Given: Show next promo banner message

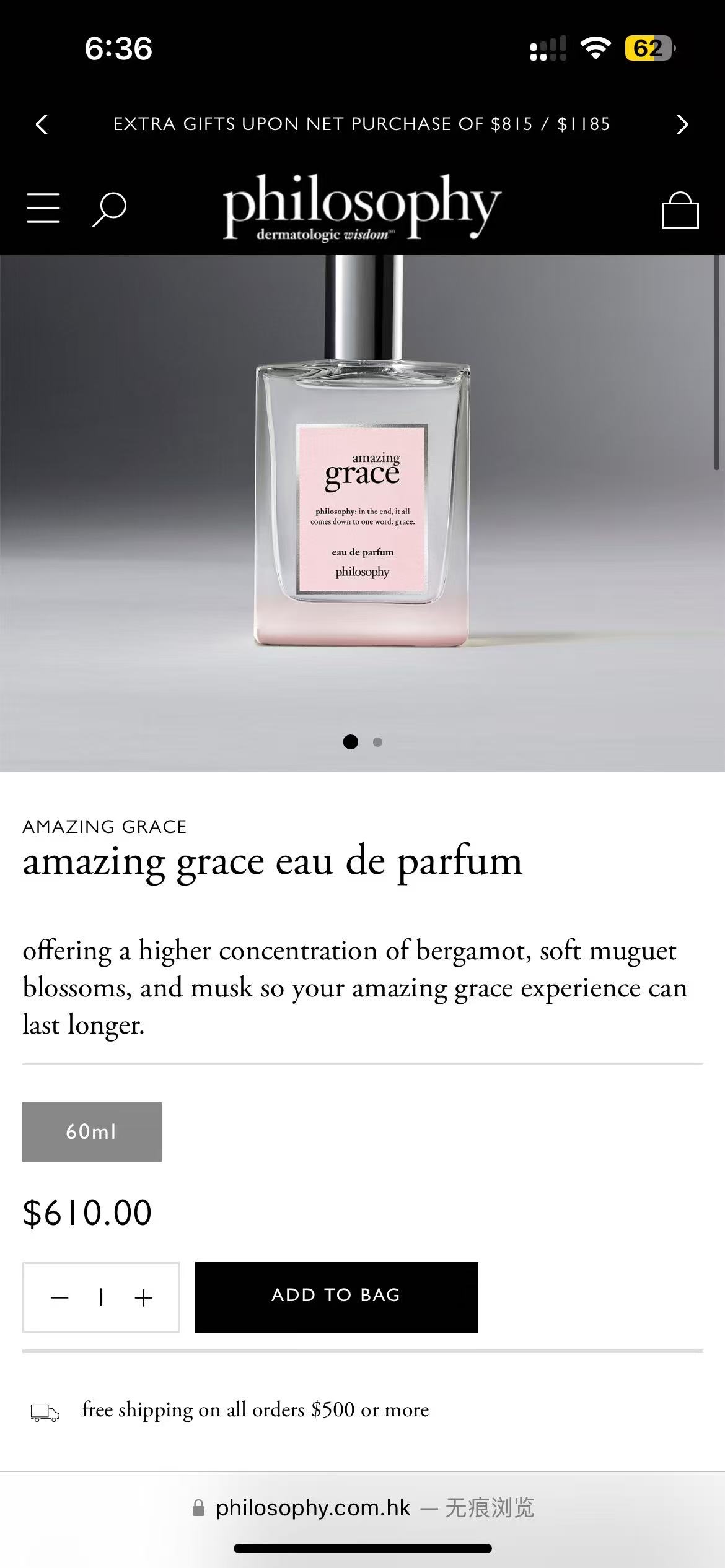Looking at the screenshot, I should 682,124.
